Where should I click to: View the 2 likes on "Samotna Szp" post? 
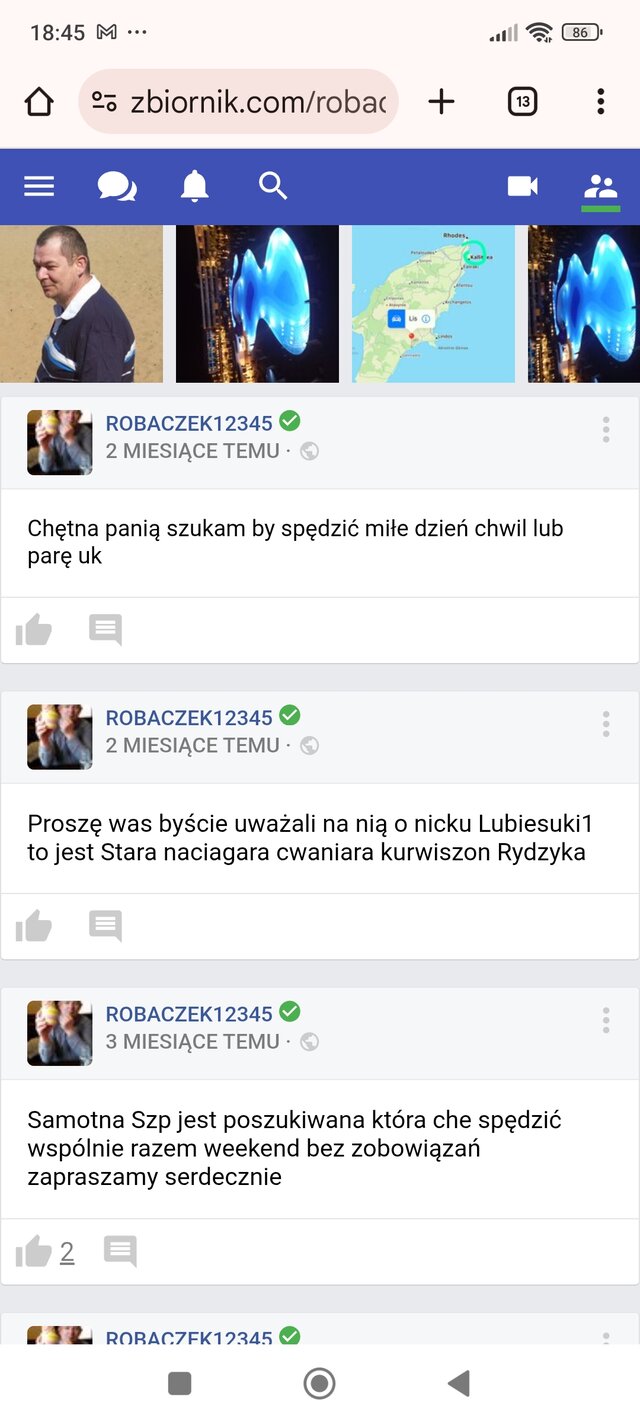click(67, 1252)
